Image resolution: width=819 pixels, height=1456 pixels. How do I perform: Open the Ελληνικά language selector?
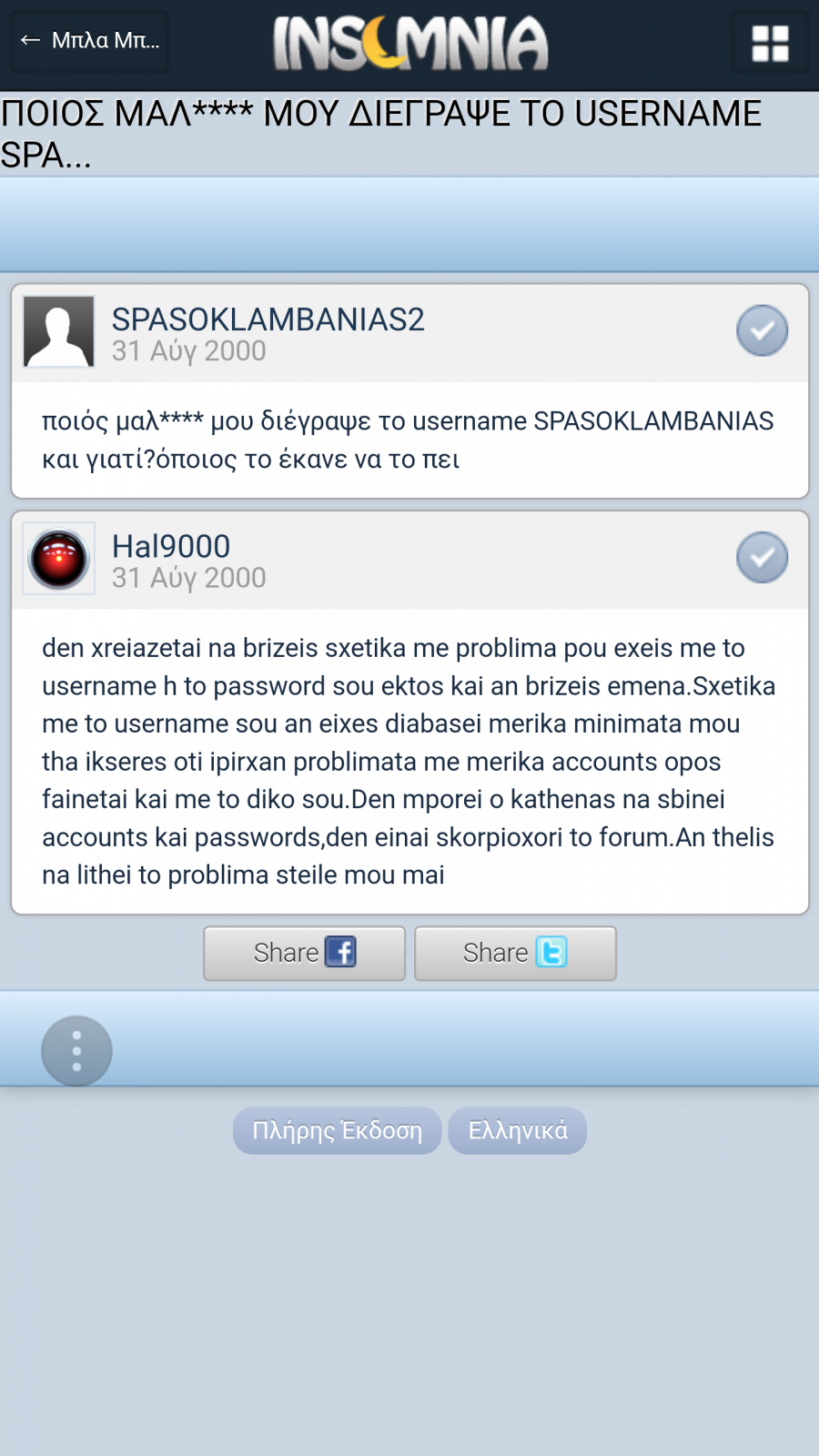click(518, 1130)
